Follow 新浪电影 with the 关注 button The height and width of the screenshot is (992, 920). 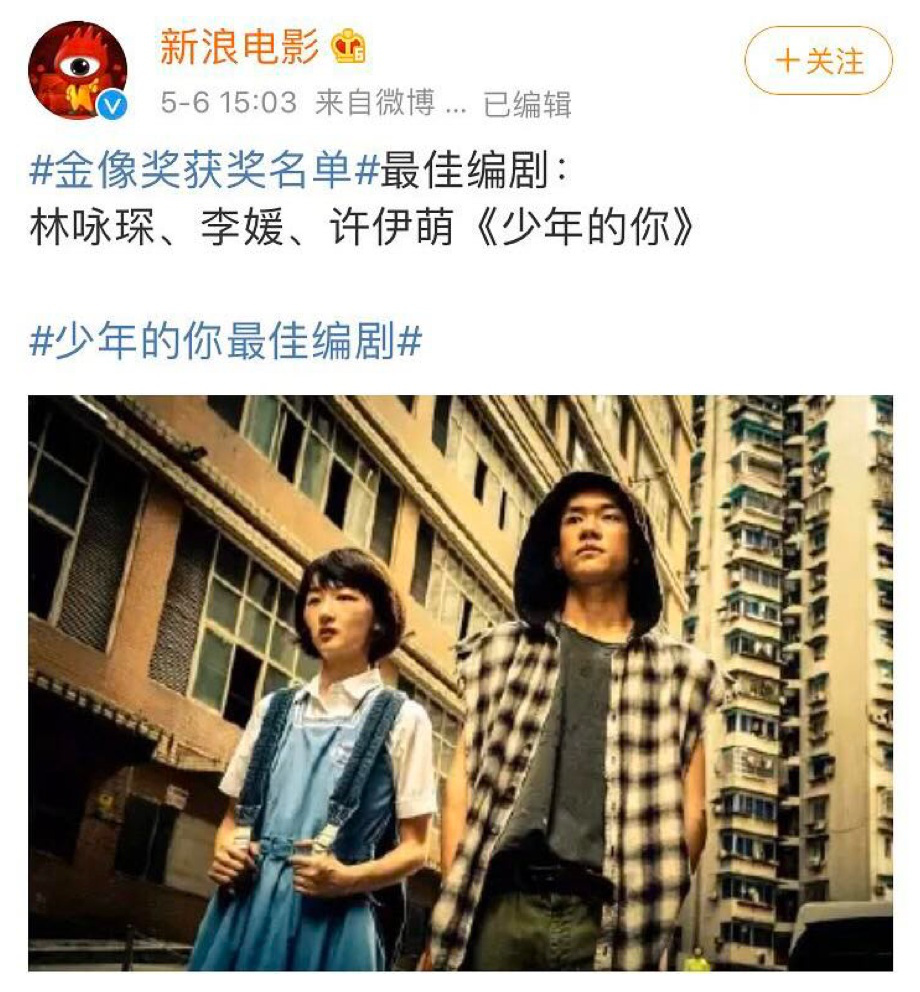coord(818,61)
